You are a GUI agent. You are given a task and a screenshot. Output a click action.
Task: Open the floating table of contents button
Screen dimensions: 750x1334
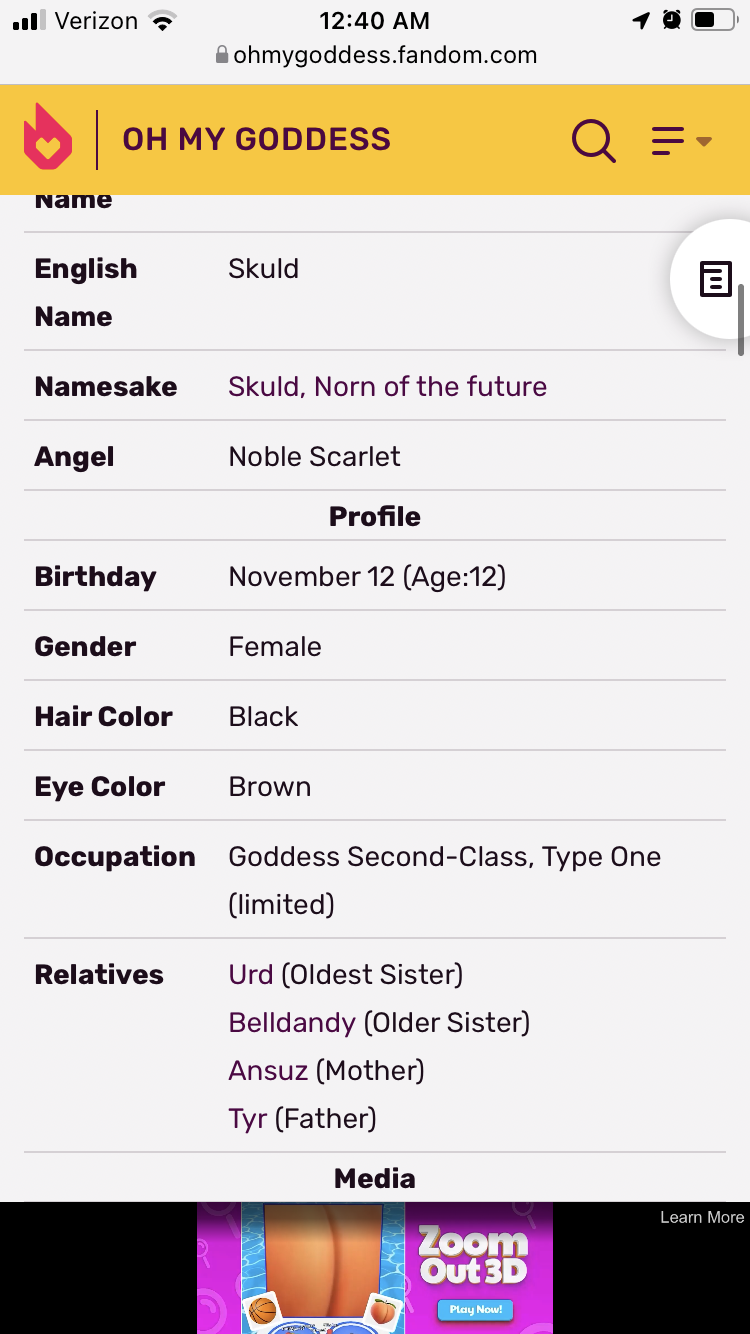tap(715, 279)
